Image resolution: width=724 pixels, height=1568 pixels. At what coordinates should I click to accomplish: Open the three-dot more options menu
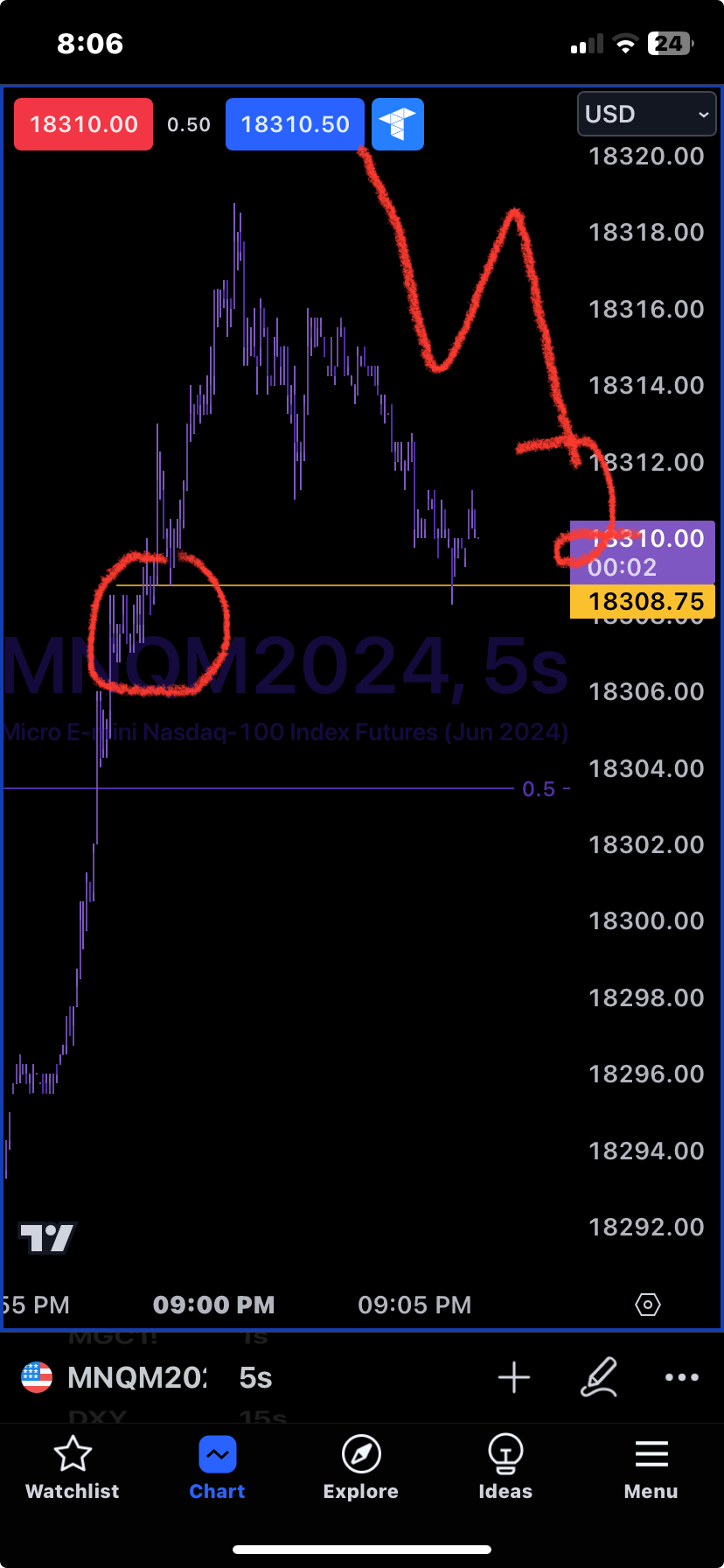tap(681, 1377)
